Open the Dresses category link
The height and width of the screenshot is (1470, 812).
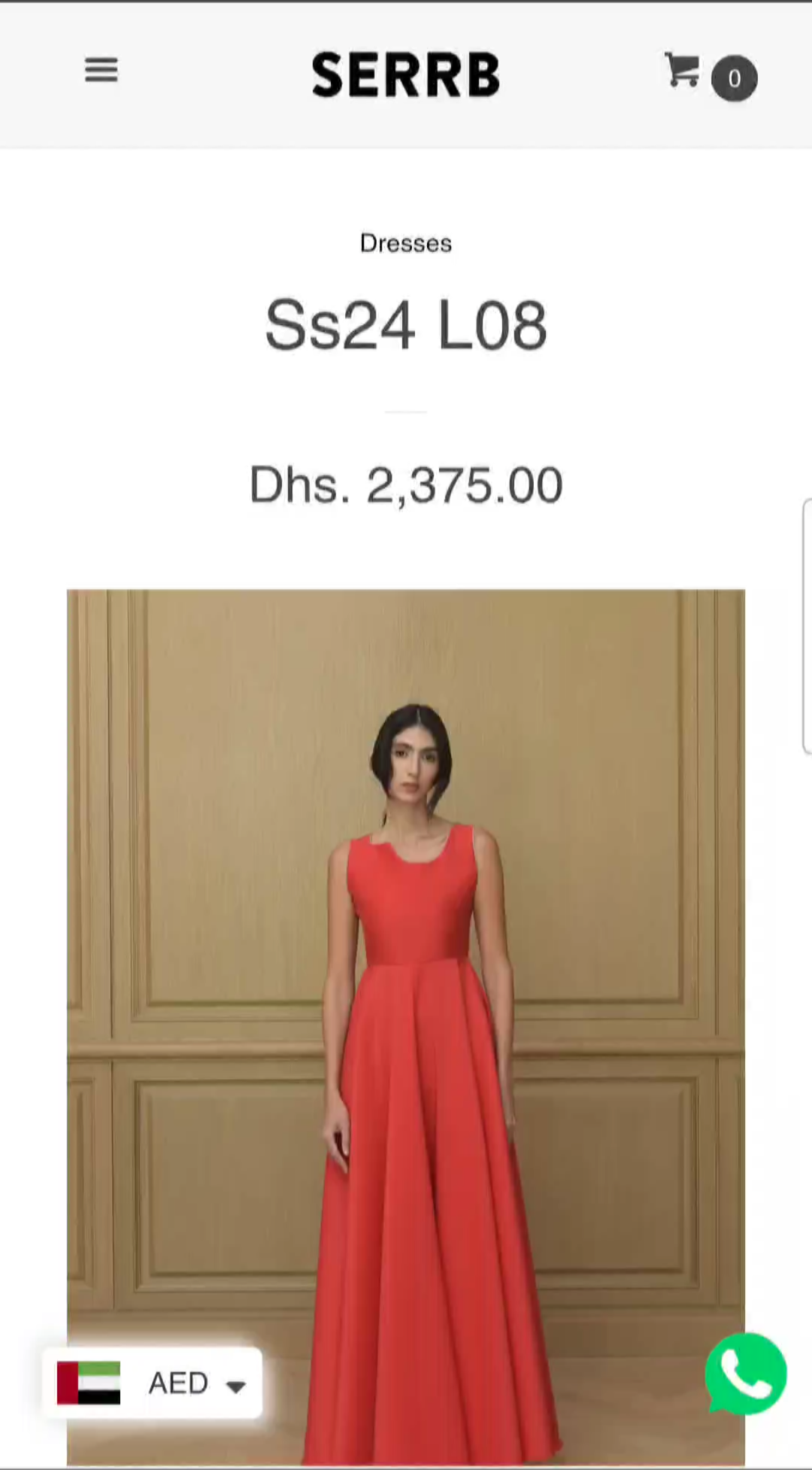405,244
